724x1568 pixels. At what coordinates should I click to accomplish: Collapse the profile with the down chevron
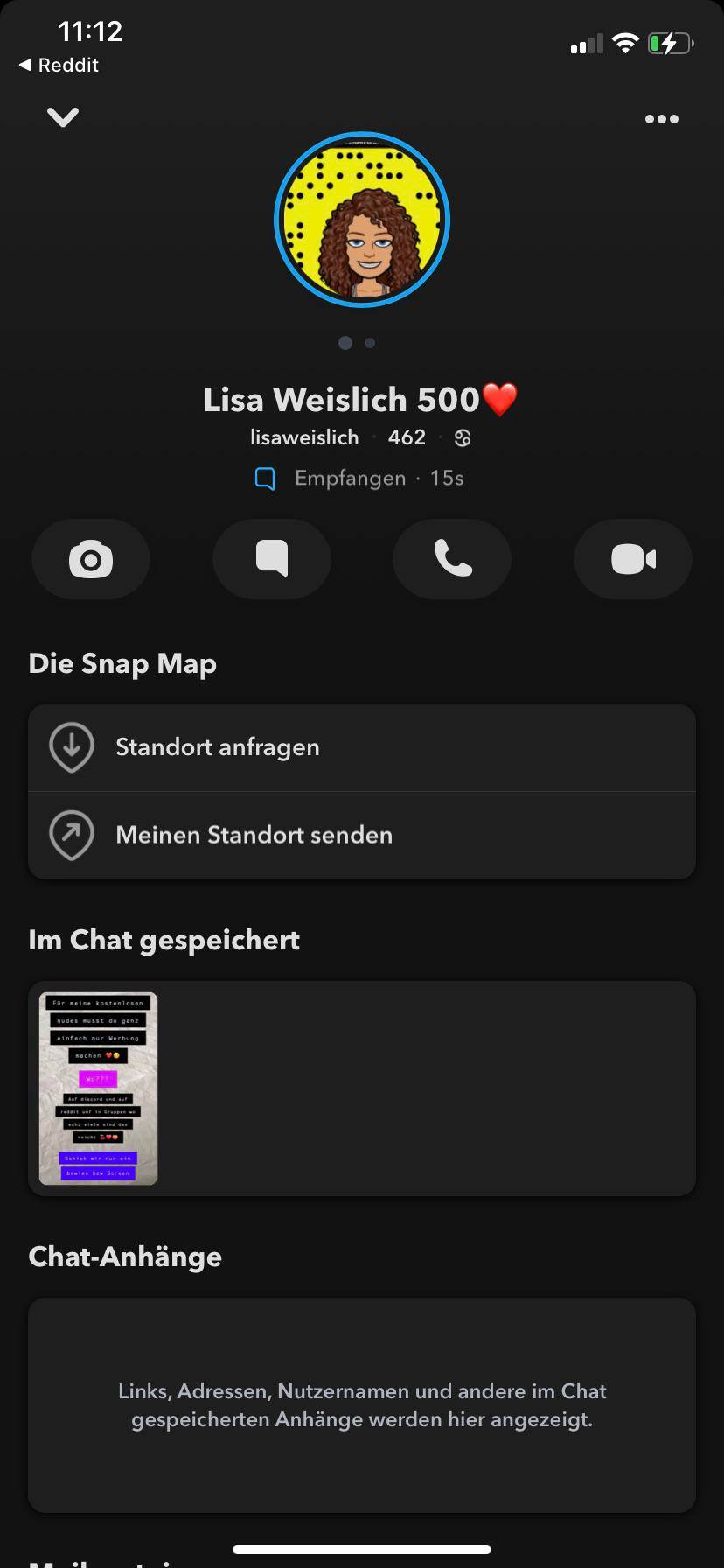tap(62, 117)
